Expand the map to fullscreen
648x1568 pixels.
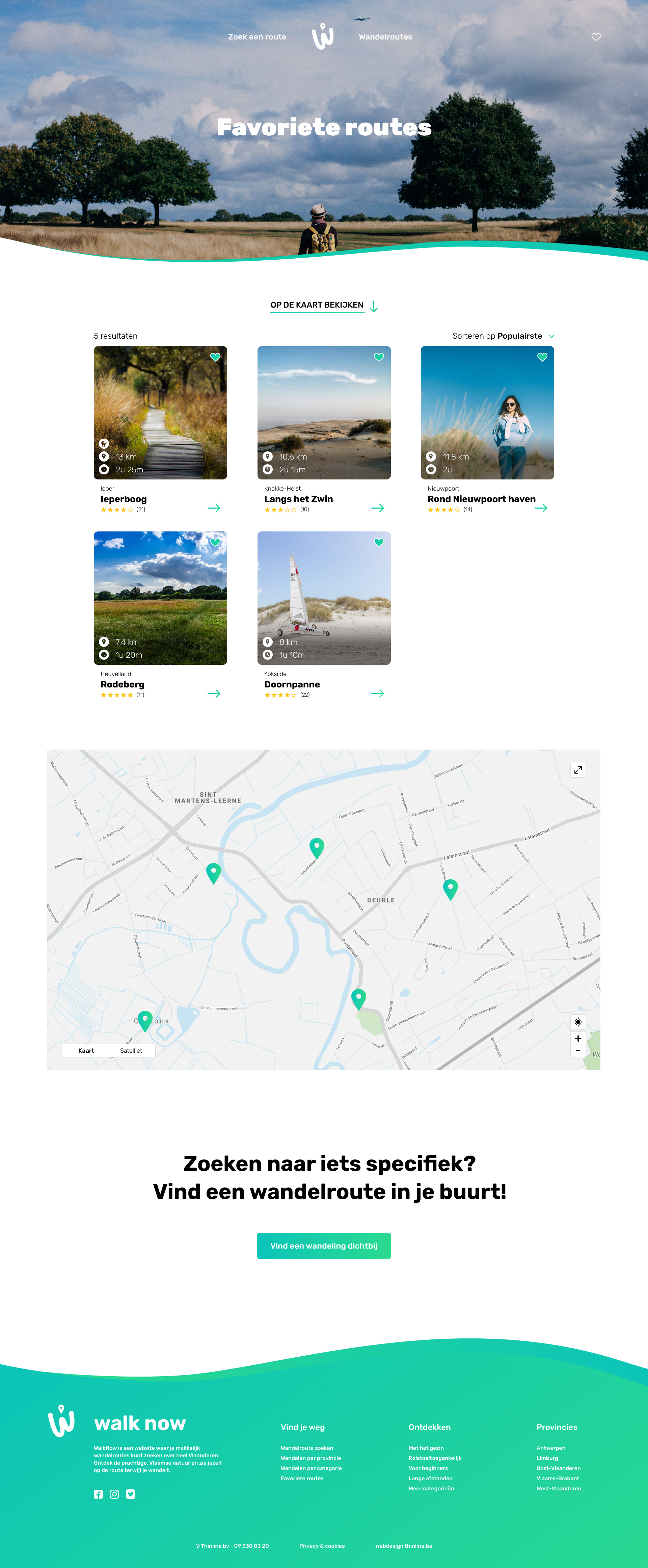[577, 770]
